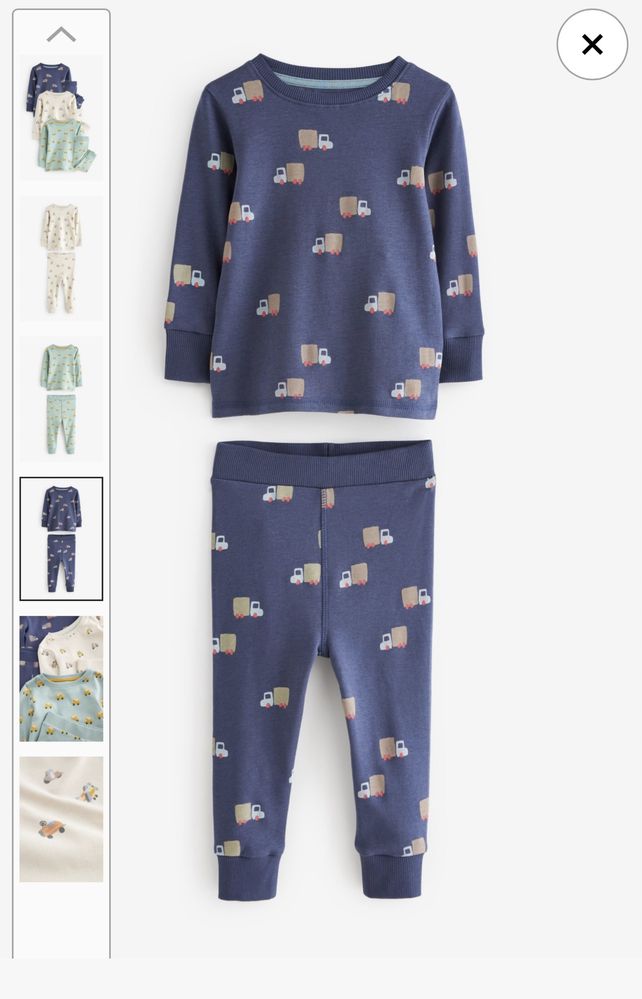Image resolution: width=642 pixels, height=999 pixels.
Task: View the green pyjama set thumbnail
Action: tap(61, 398)
